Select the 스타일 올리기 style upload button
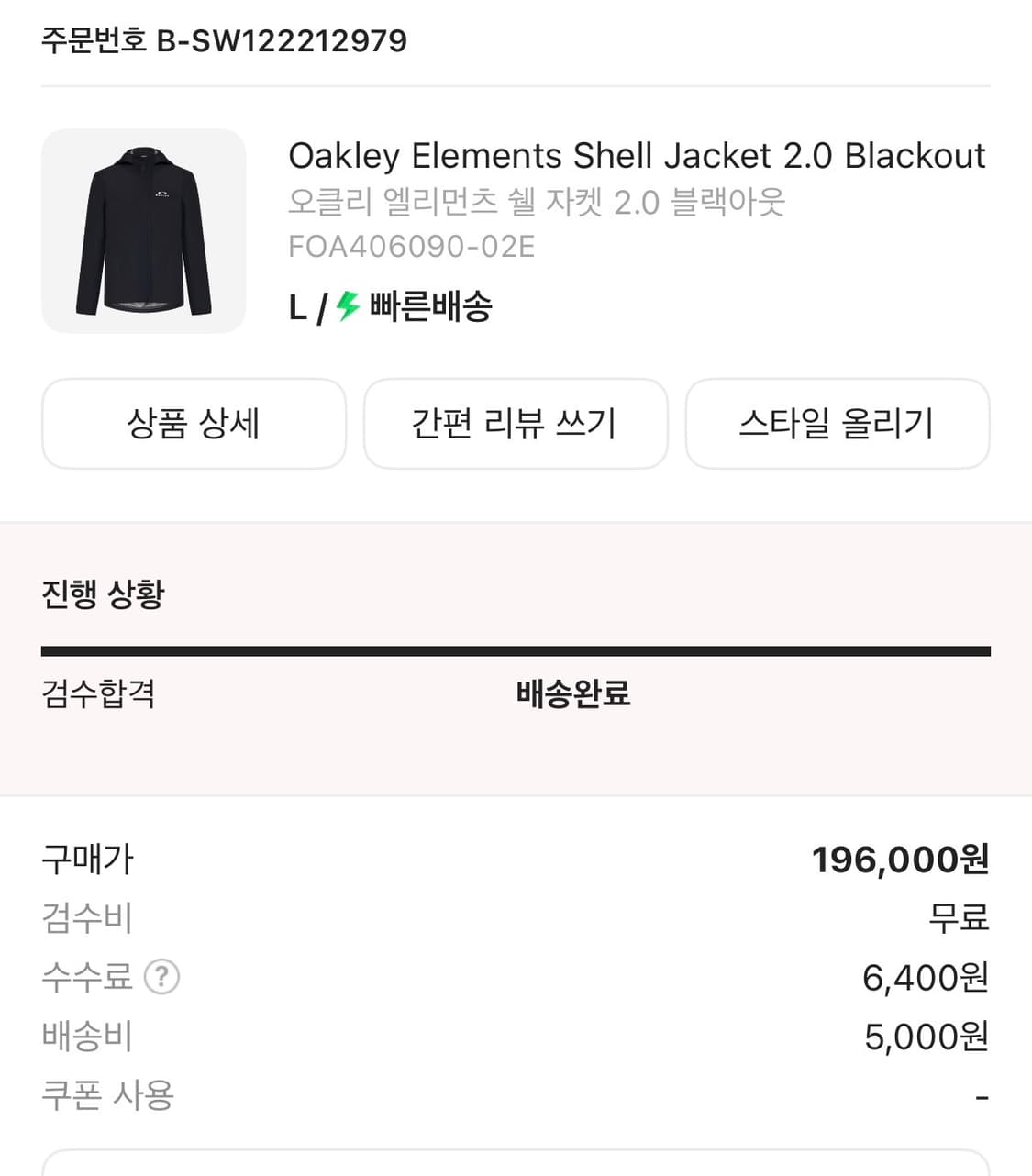The image size is (1032, 1176). (838, 424)
